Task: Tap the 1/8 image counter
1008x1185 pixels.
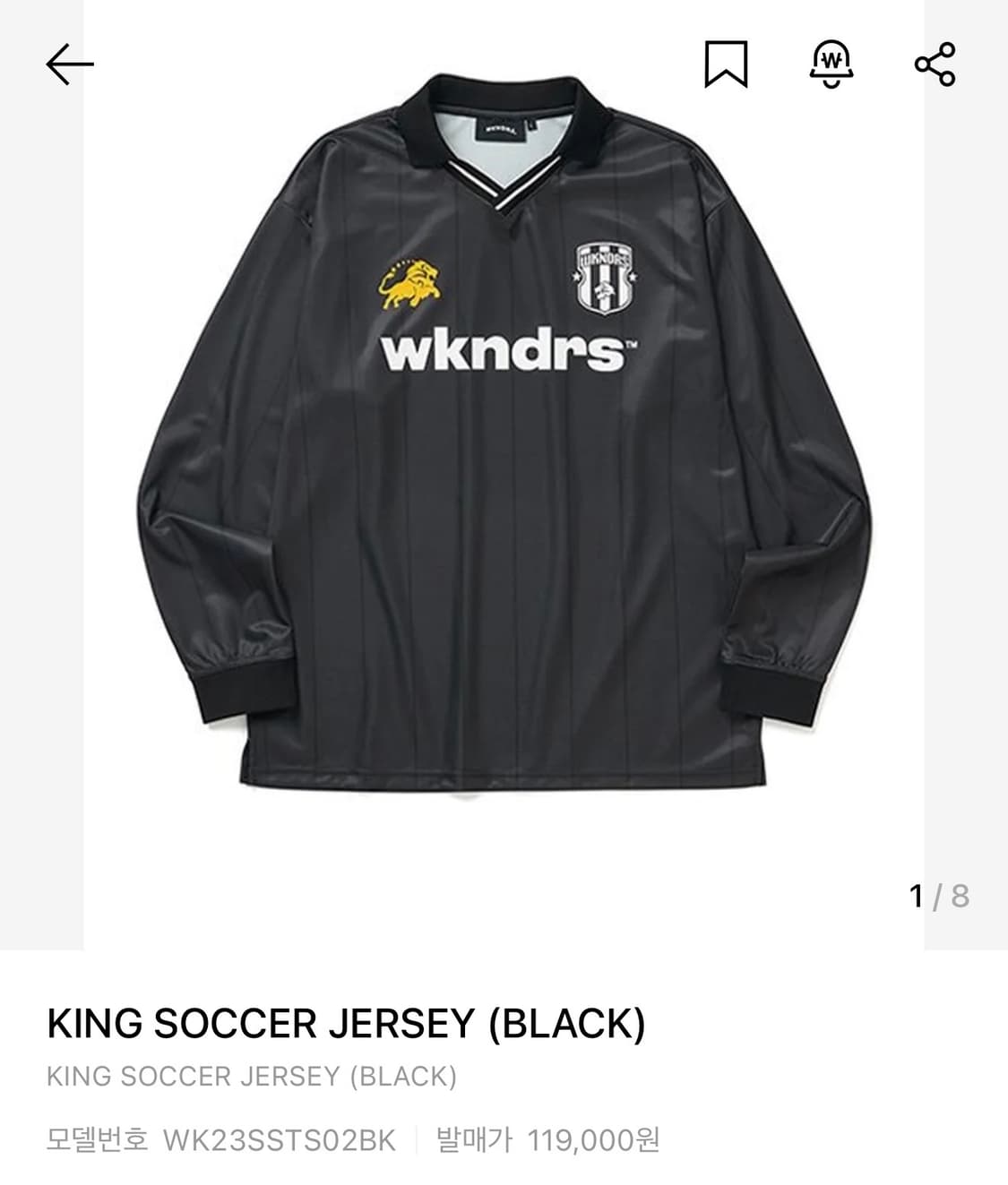Action: pyautogui.click(x=935, y=893)
